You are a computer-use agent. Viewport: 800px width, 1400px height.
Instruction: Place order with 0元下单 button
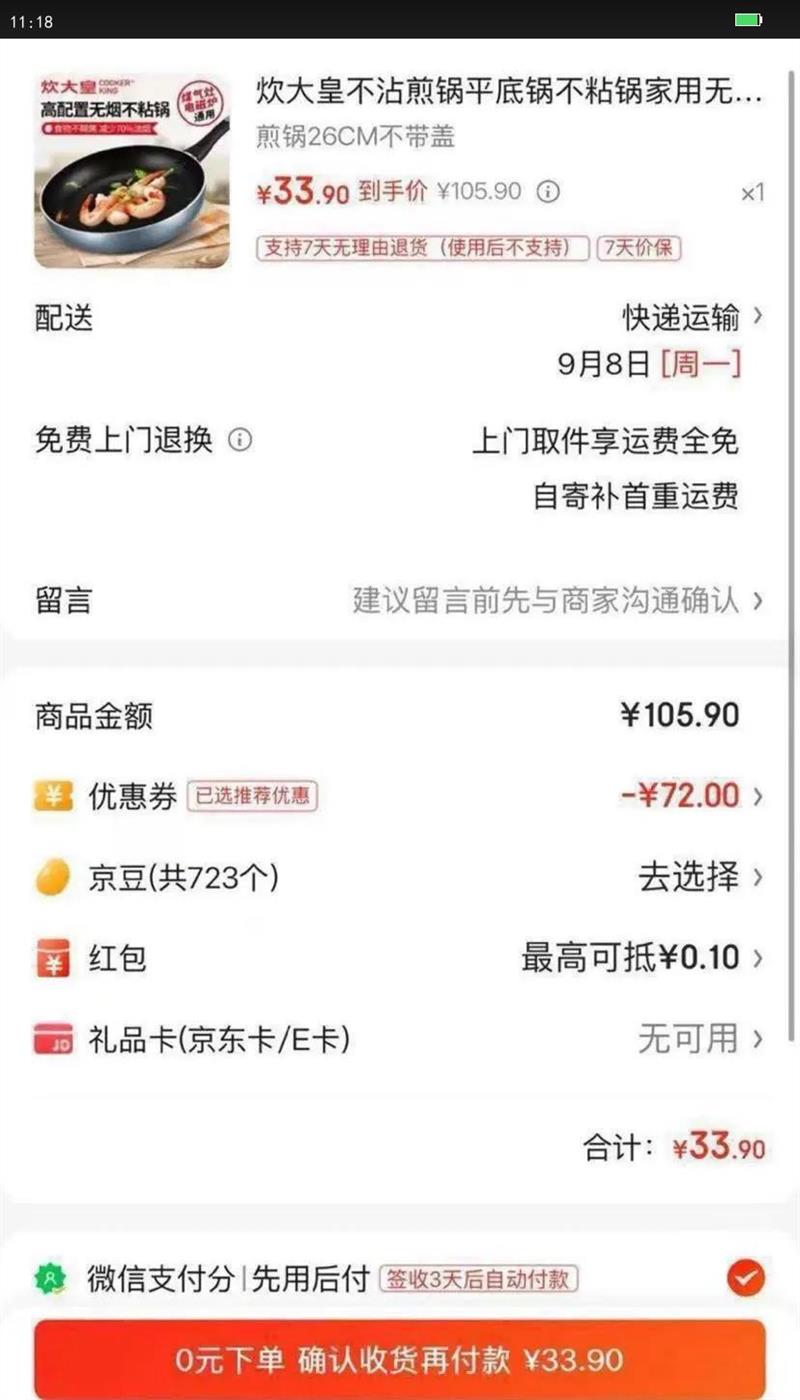click(x=400, y=1360)
